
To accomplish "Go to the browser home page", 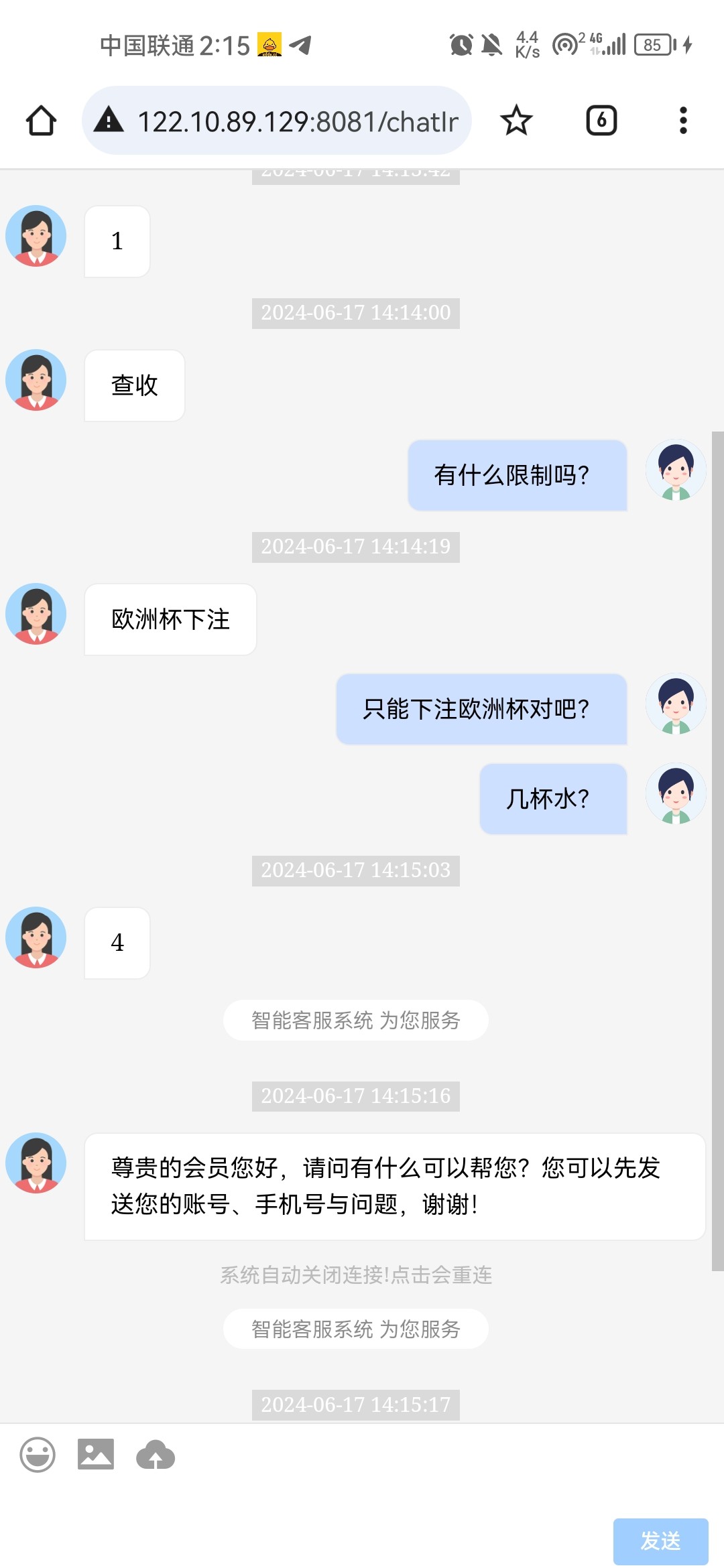I will coord(41,121).
